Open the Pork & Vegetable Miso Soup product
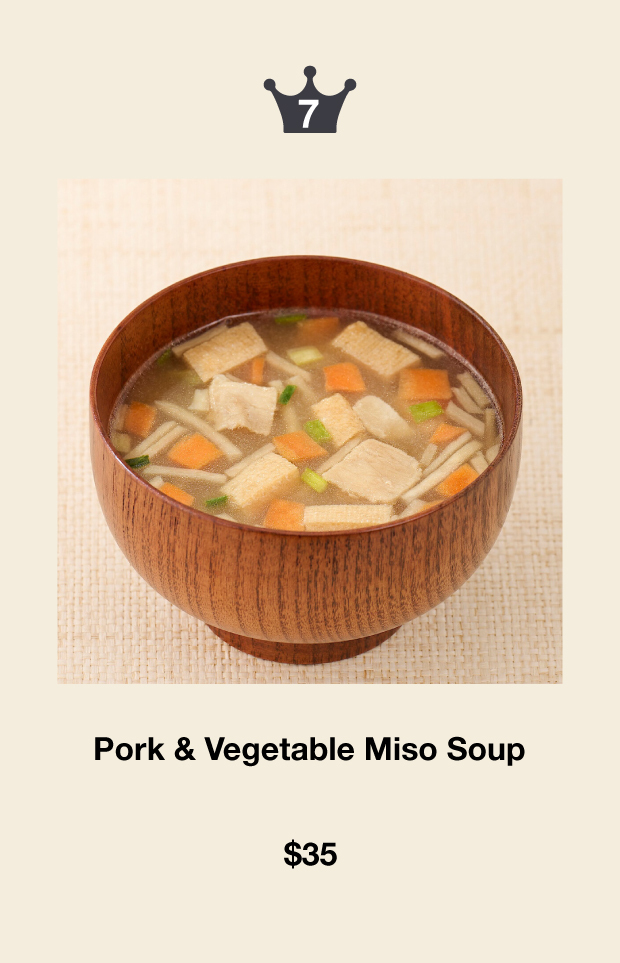Image resolution: width=620 pixels, height=963 pixels. click(x=309, y=749)
